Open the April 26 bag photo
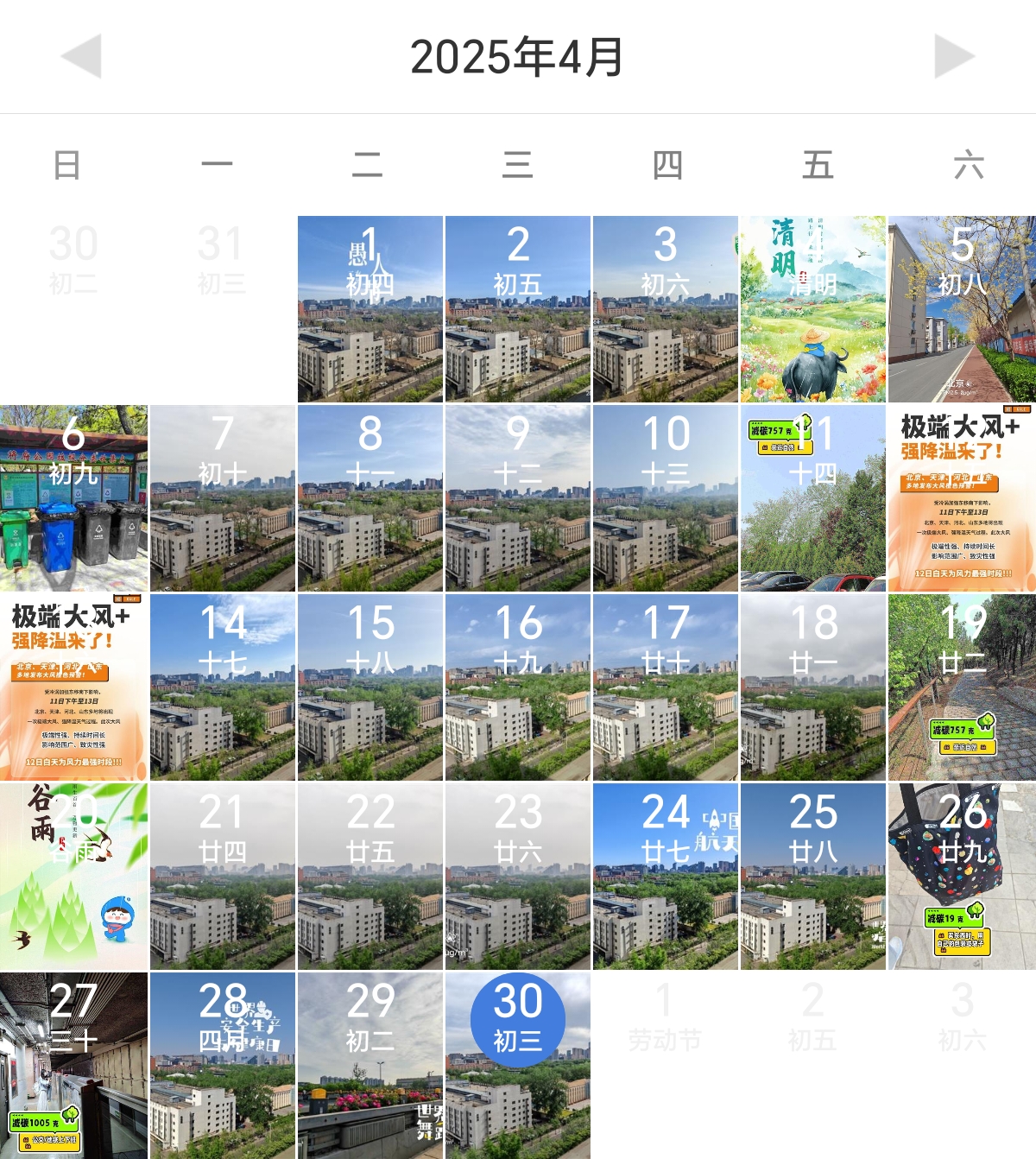Image resolution: width=1036 pixels, height=1159 pixels. click(962, 877)
